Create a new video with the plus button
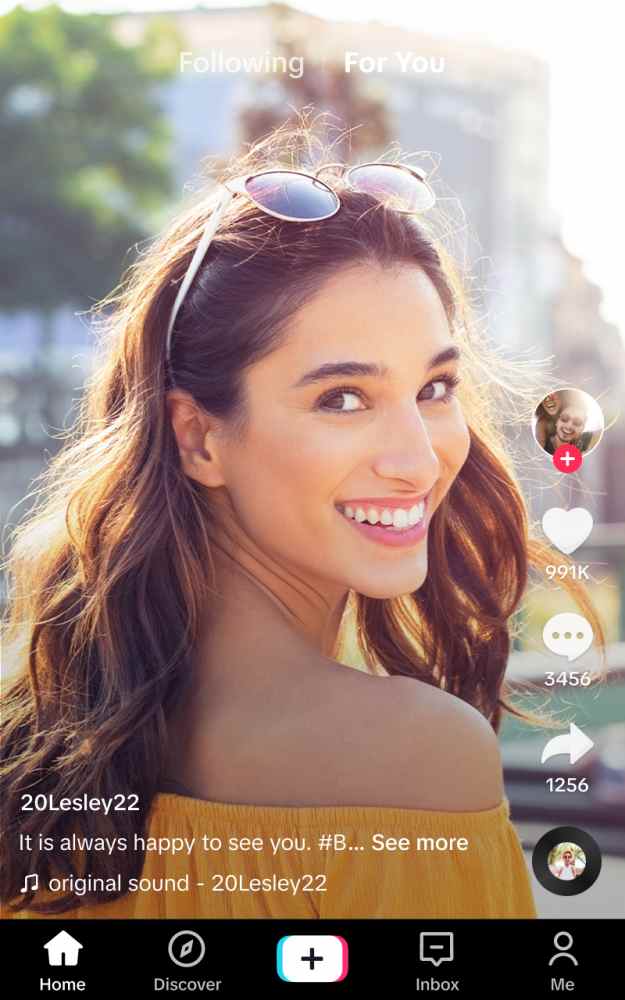The width and height of the screenshot is (625, 1000). click(x=312, y=958)
